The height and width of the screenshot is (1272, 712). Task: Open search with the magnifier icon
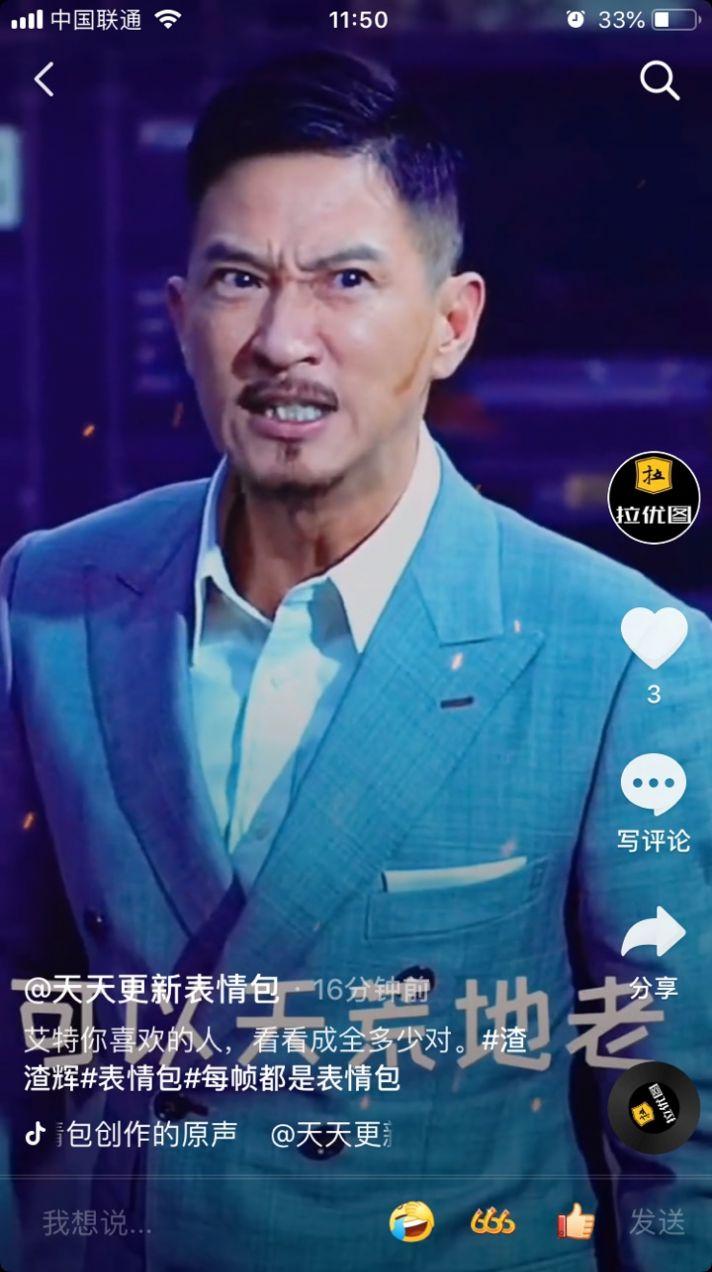(659, 80)
